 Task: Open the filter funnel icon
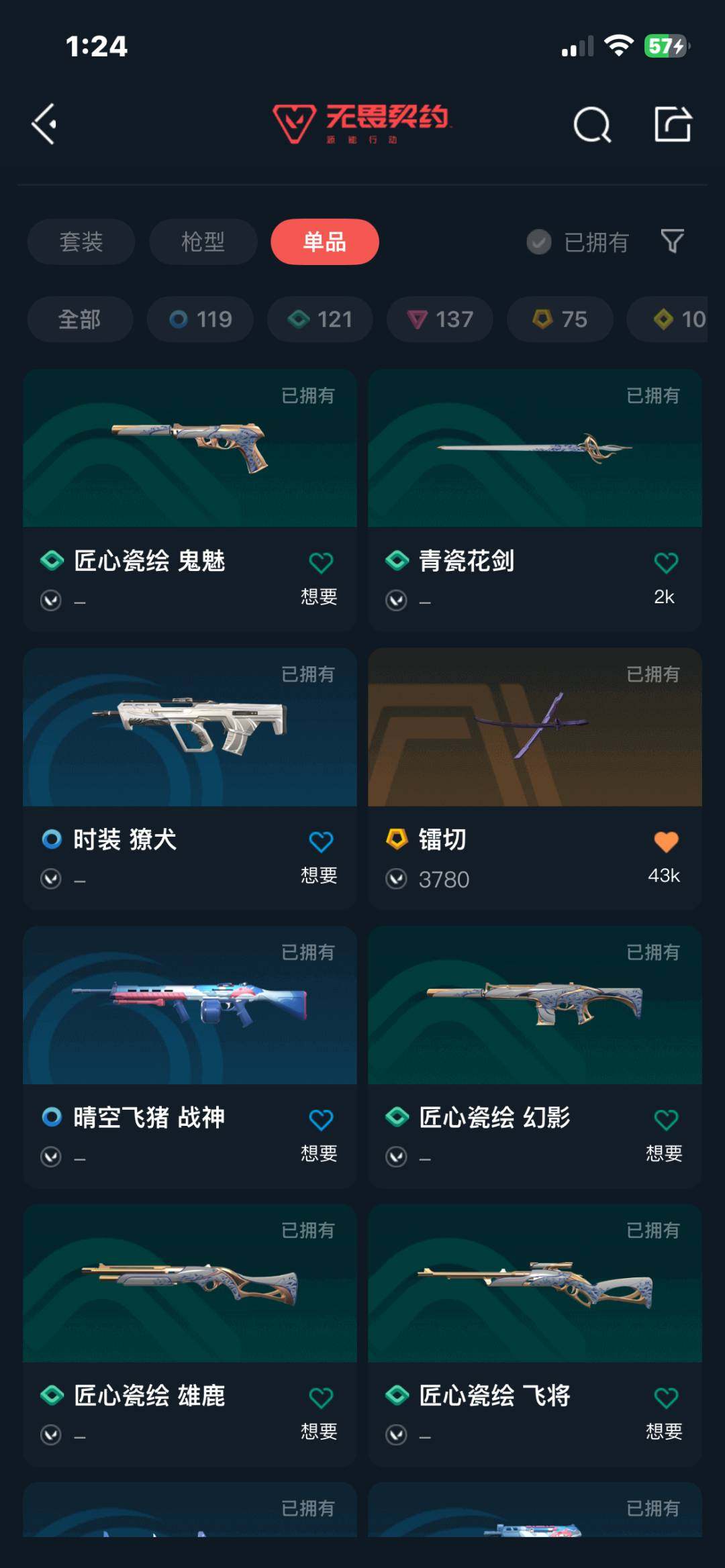(674, 242)
